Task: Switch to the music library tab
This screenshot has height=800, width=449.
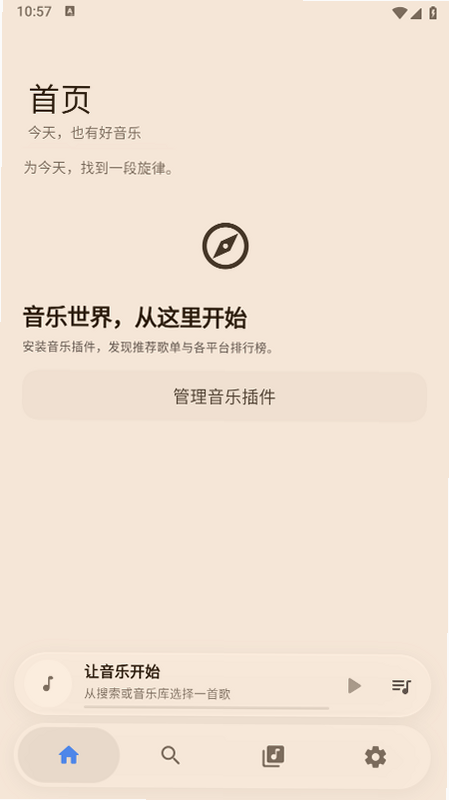Action: click(x=273, y=755)
